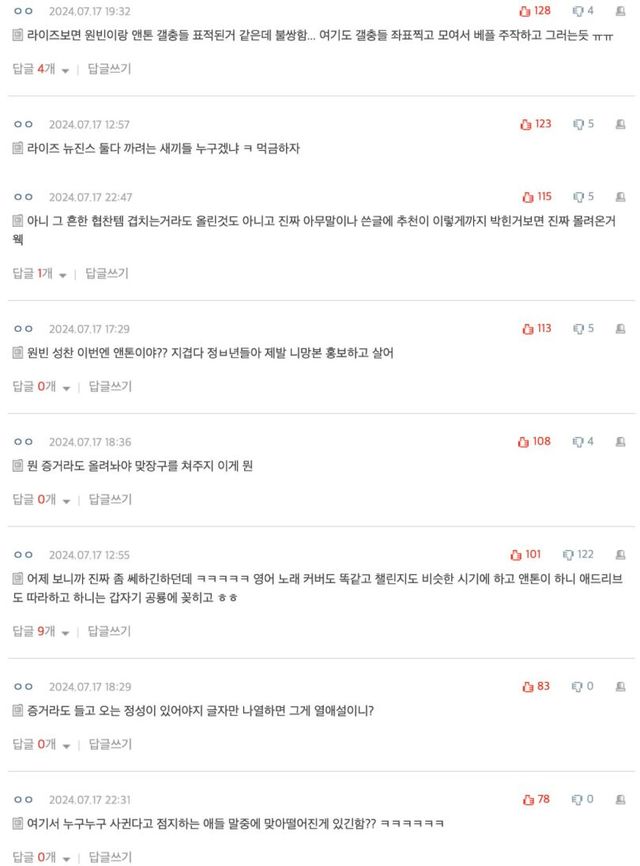Like the comment posted at 22:31

[x=527, y=799]
